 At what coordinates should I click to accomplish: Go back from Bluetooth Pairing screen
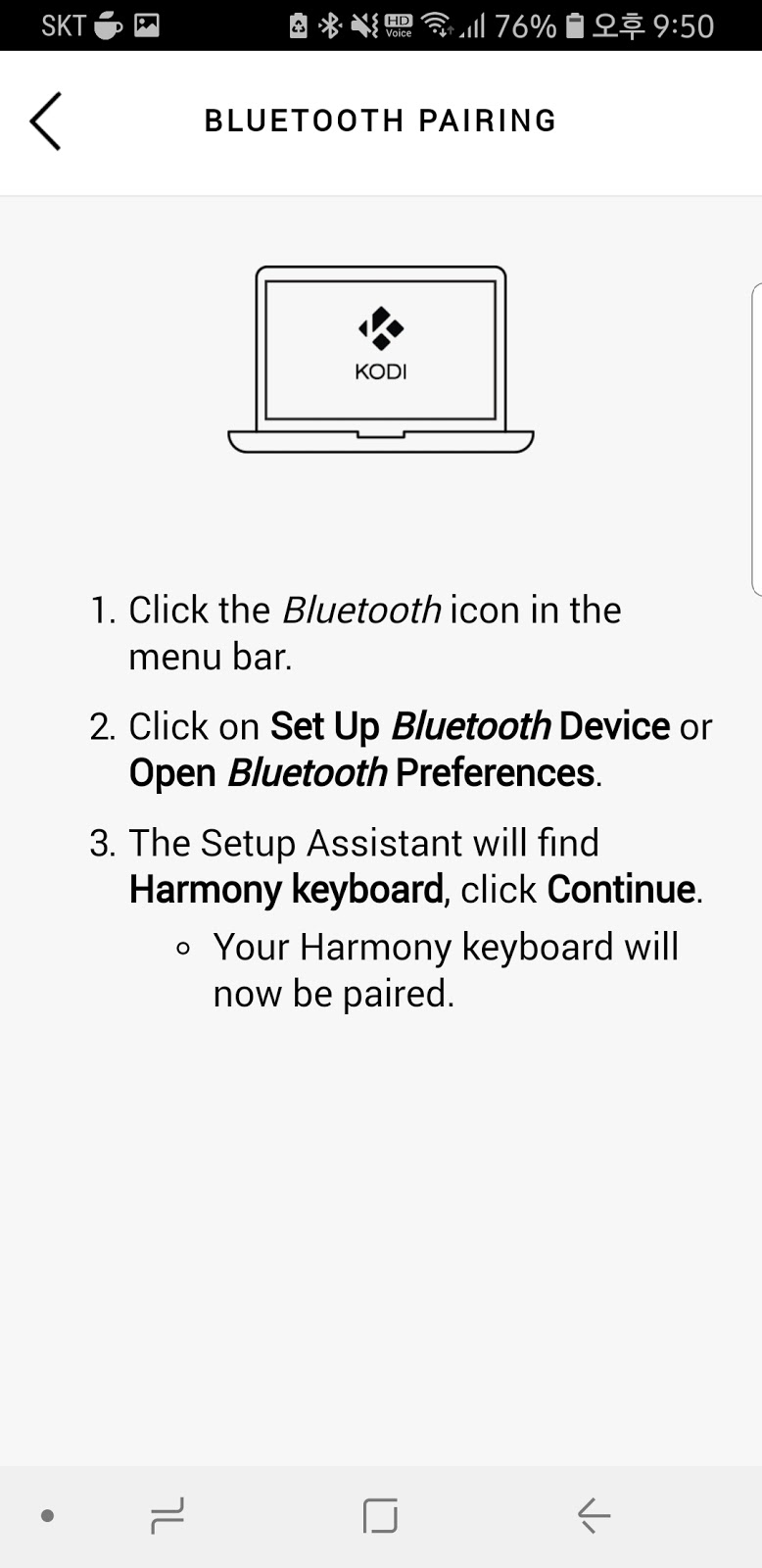point(46,122)
